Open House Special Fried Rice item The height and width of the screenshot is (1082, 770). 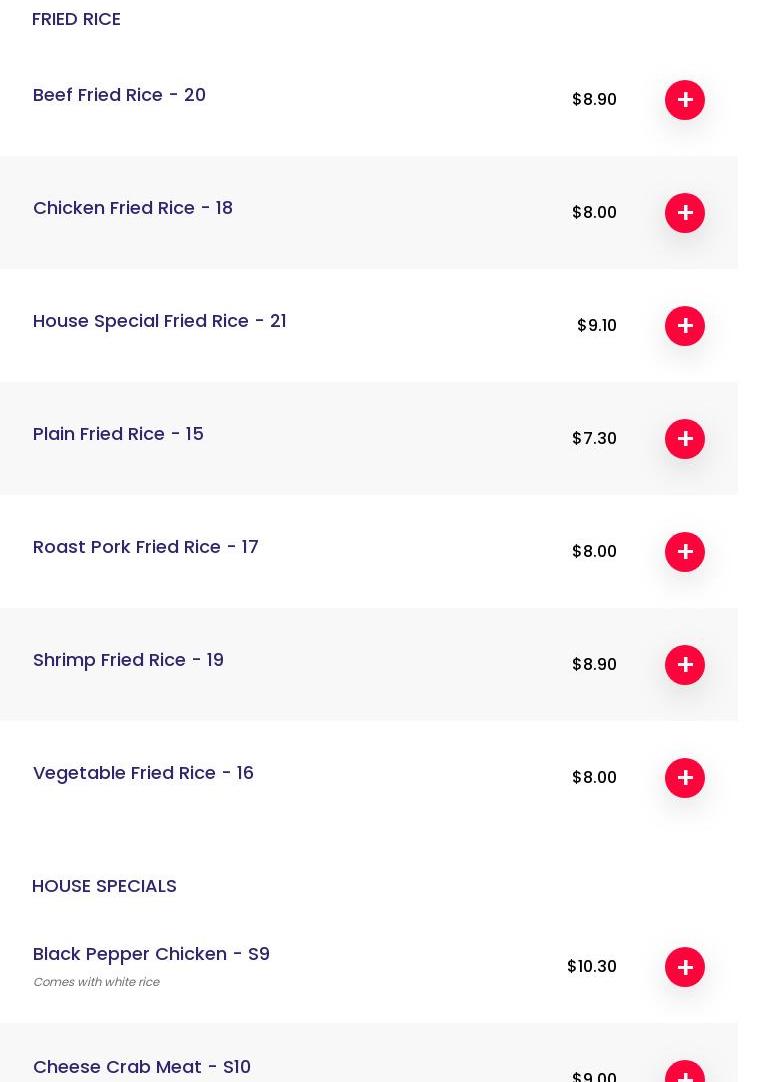pyautogui.click(x=160, y=321)
